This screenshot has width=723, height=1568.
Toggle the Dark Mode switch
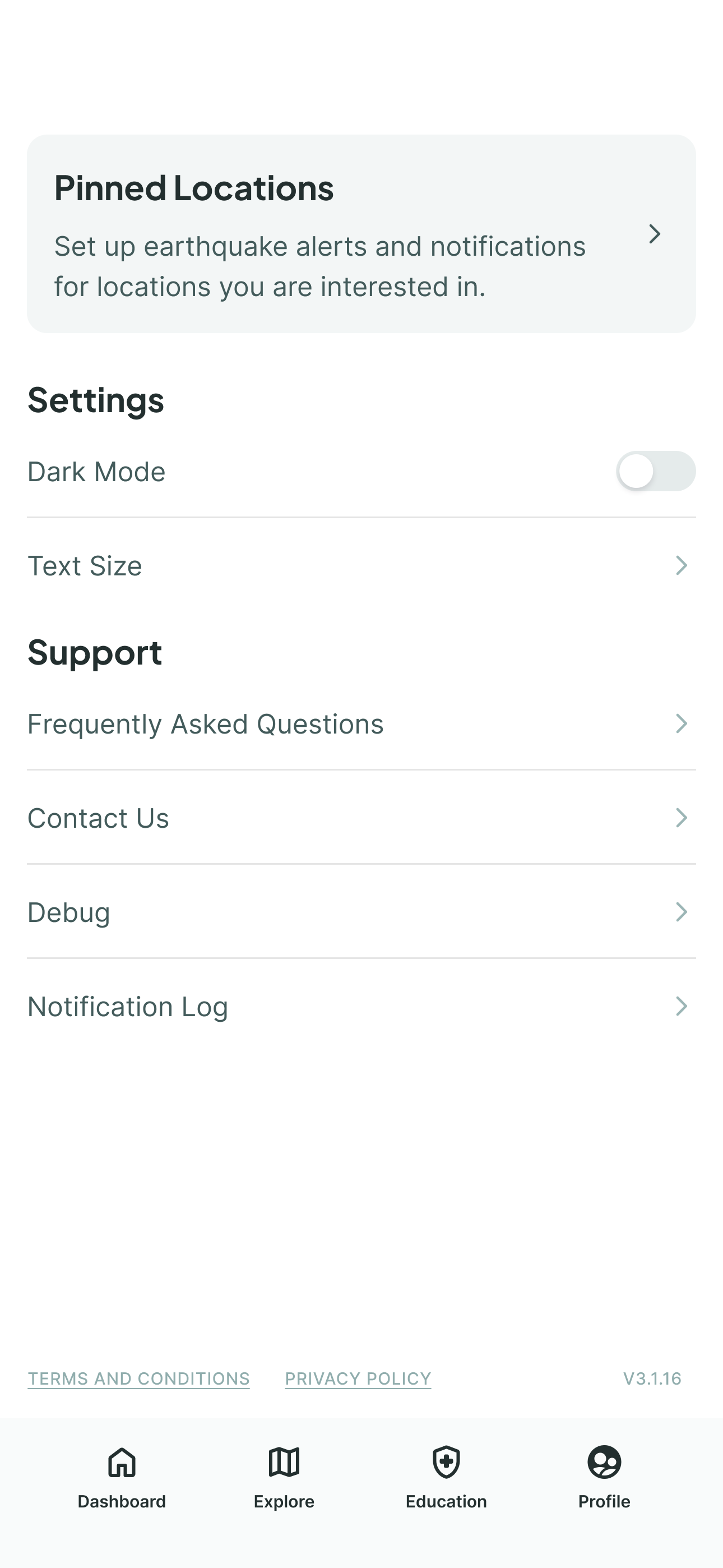[655, 471]
